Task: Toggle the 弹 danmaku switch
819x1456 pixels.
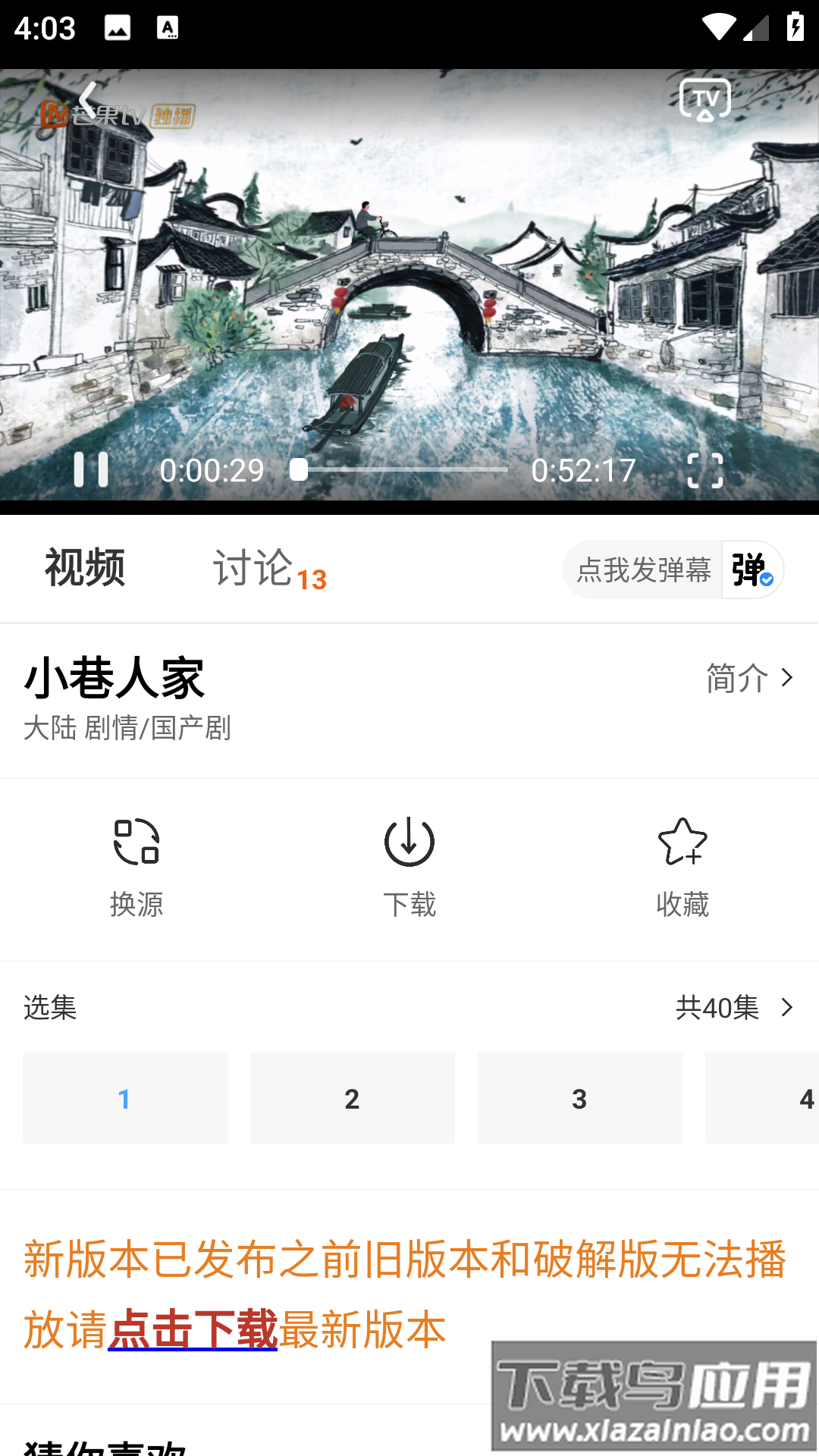Action: tap(749, 570)
